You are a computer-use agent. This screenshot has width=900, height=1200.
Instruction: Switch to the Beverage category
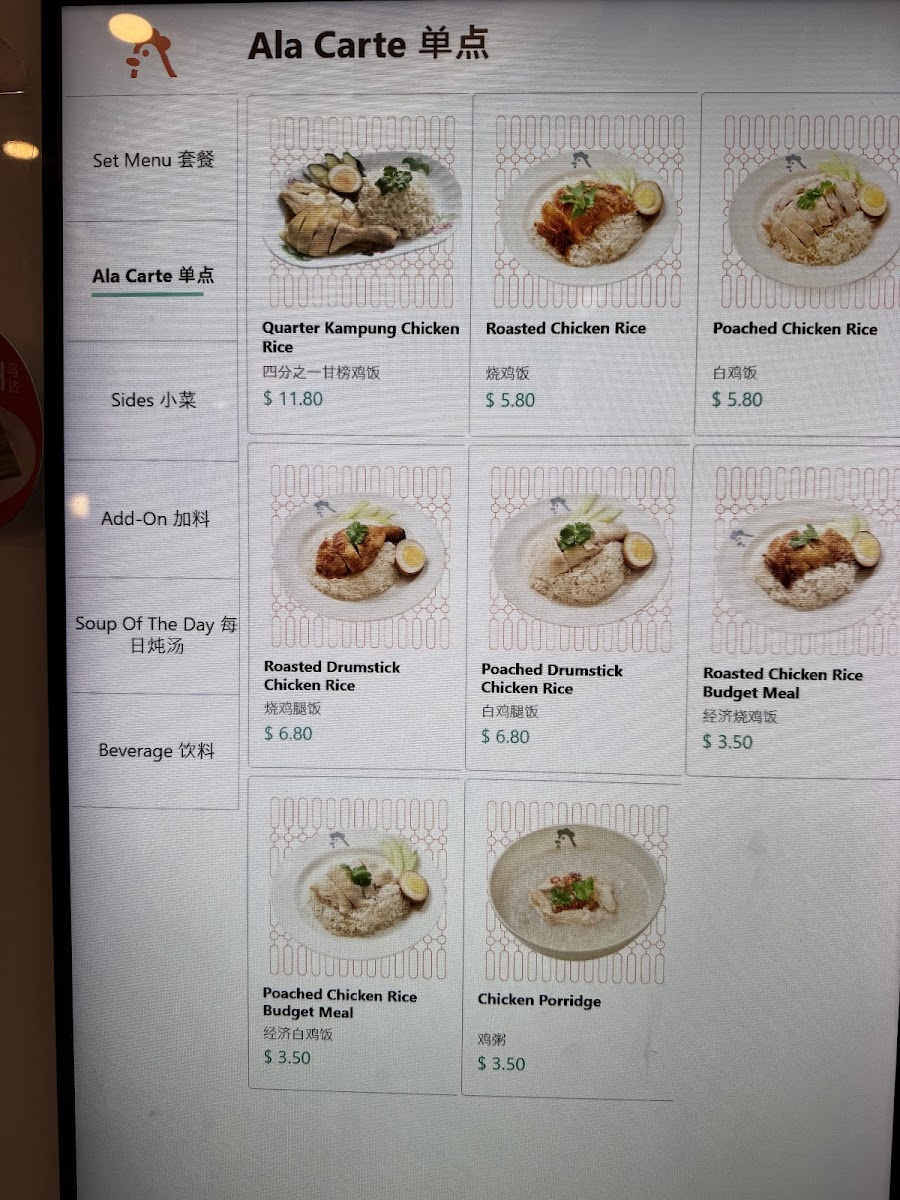[x=155, y=750]
